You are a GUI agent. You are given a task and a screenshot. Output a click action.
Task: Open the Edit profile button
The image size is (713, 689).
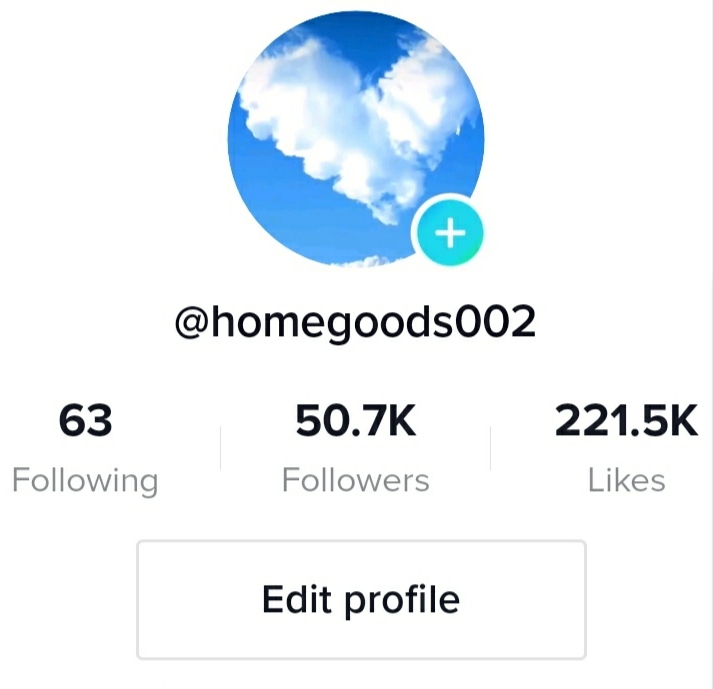pos(361,599)
